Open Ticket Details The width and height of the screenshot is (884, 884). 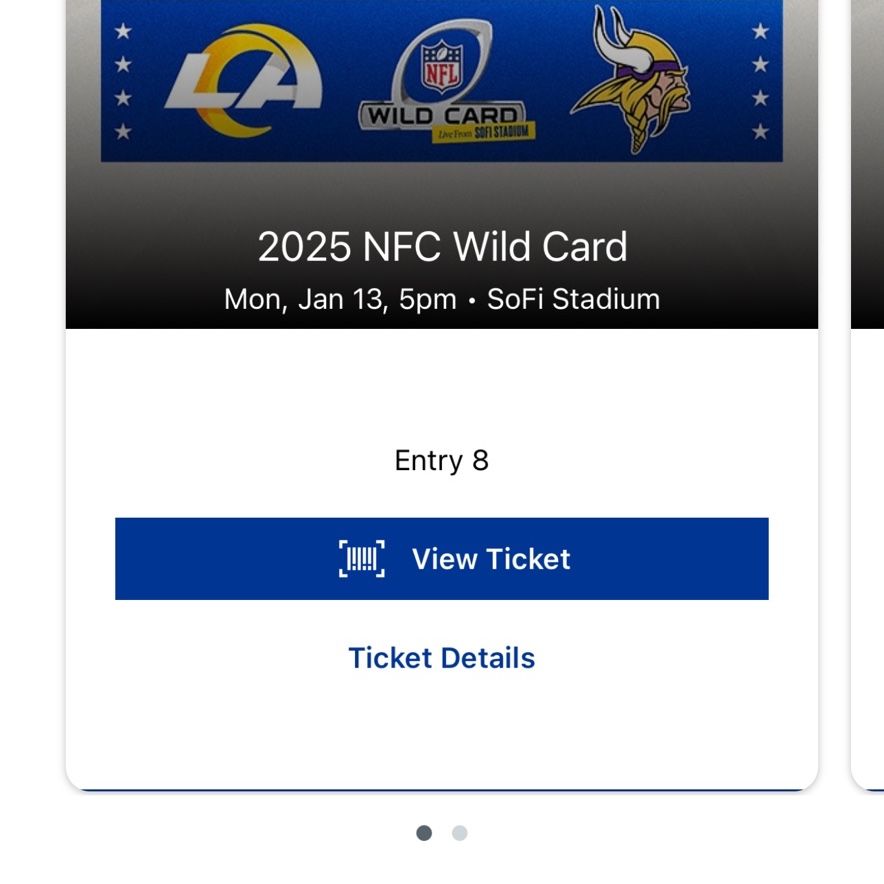tap(441, 658)
